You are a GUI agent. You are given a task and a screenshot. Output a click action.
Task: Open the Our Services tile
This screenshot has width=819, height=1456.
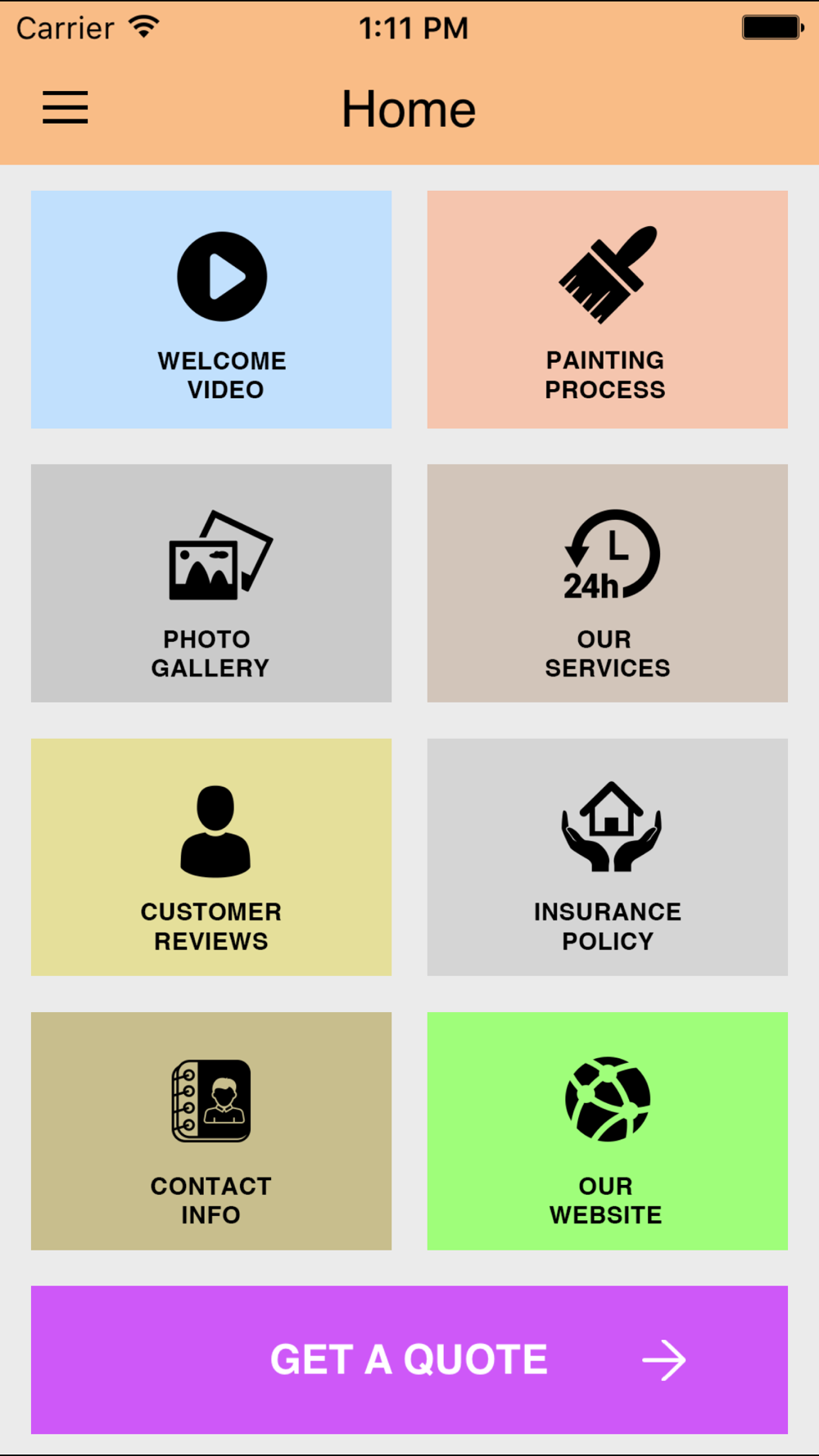(607, 583)
